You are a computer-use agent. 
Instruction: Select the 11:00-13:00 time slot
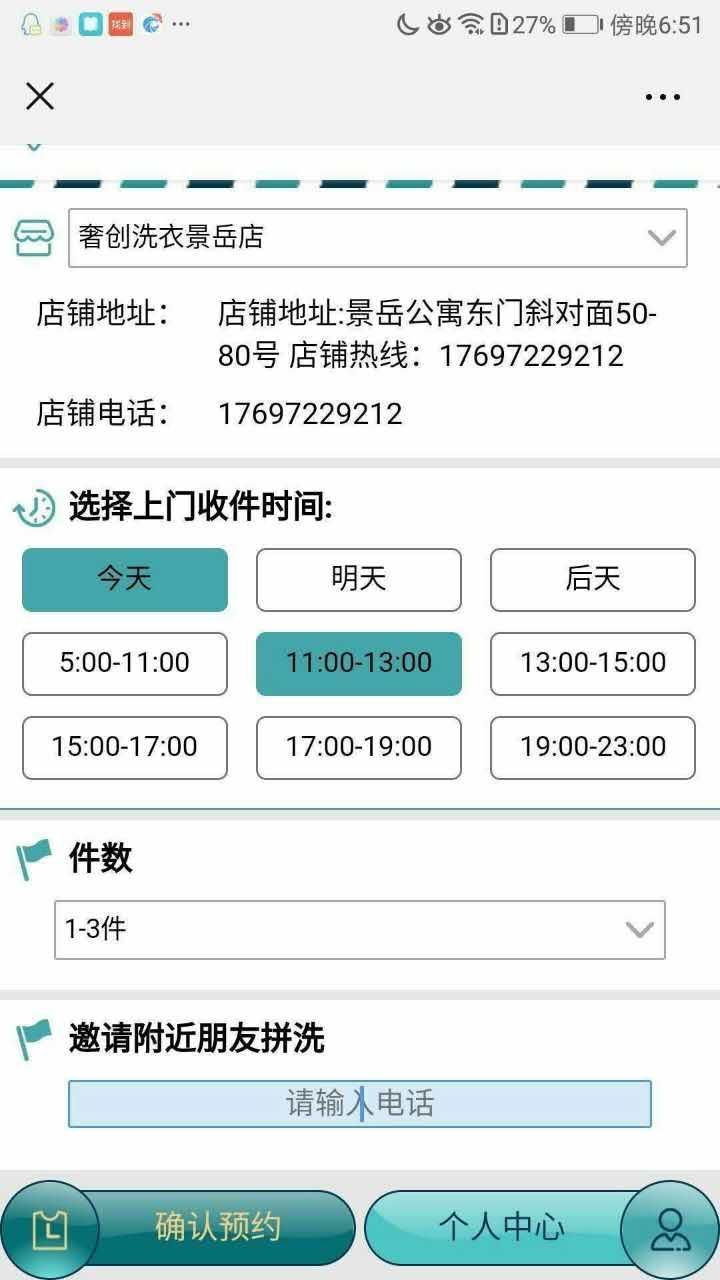coord(358,663)
